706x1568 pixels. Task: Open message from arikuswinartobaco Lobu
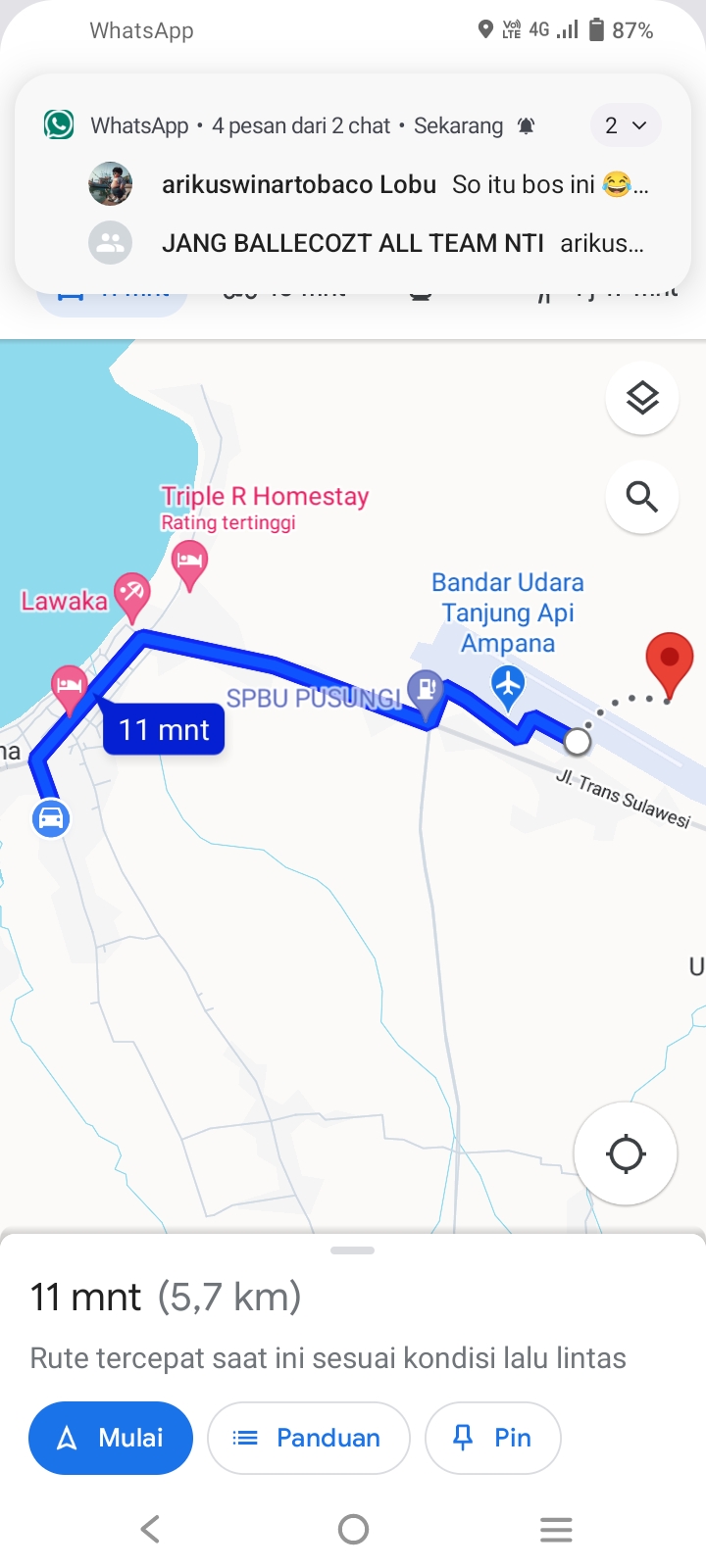369,184
